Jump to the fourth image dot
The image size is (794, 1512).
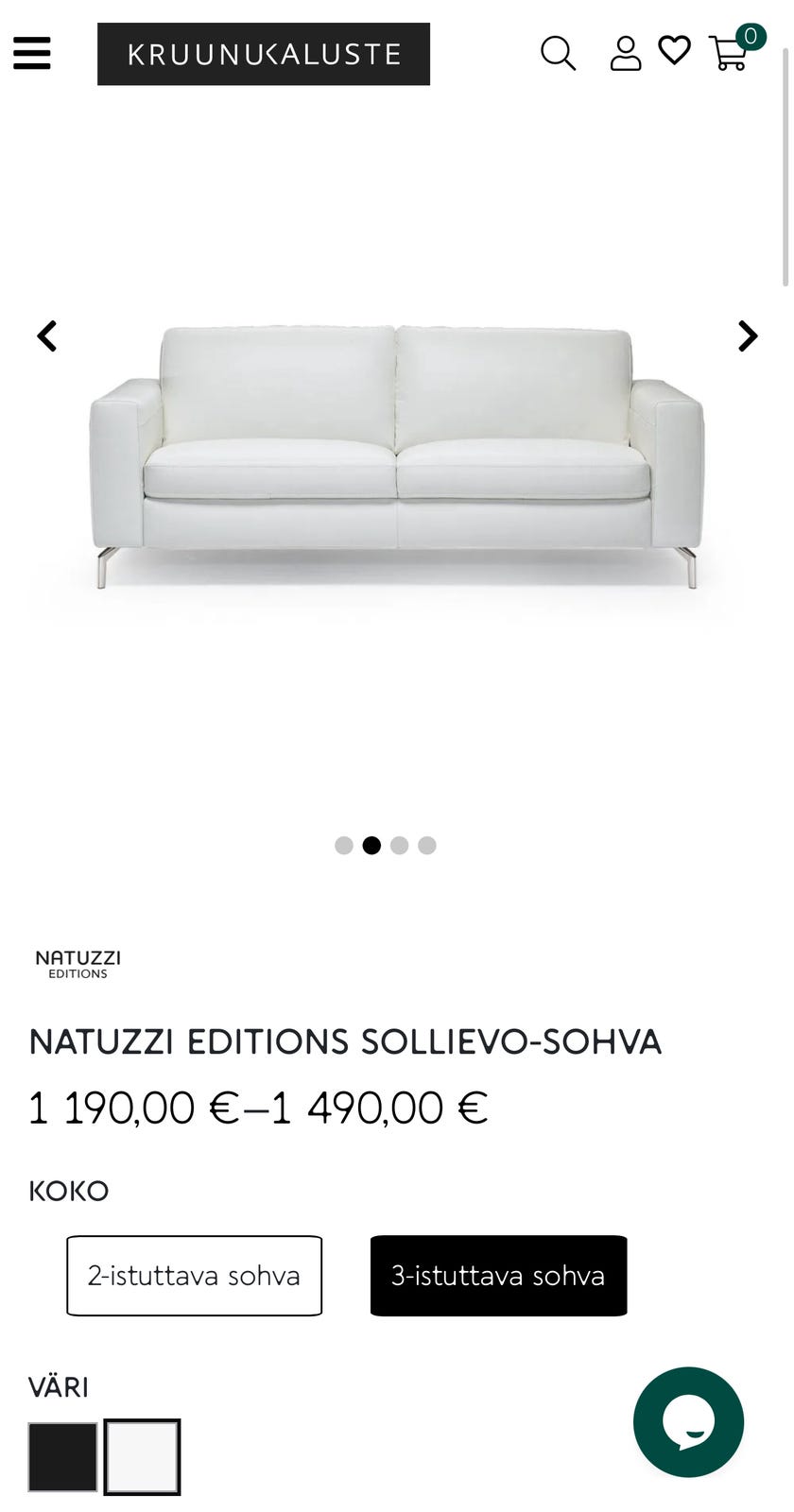pyautogui.click(x=427, y=845)
